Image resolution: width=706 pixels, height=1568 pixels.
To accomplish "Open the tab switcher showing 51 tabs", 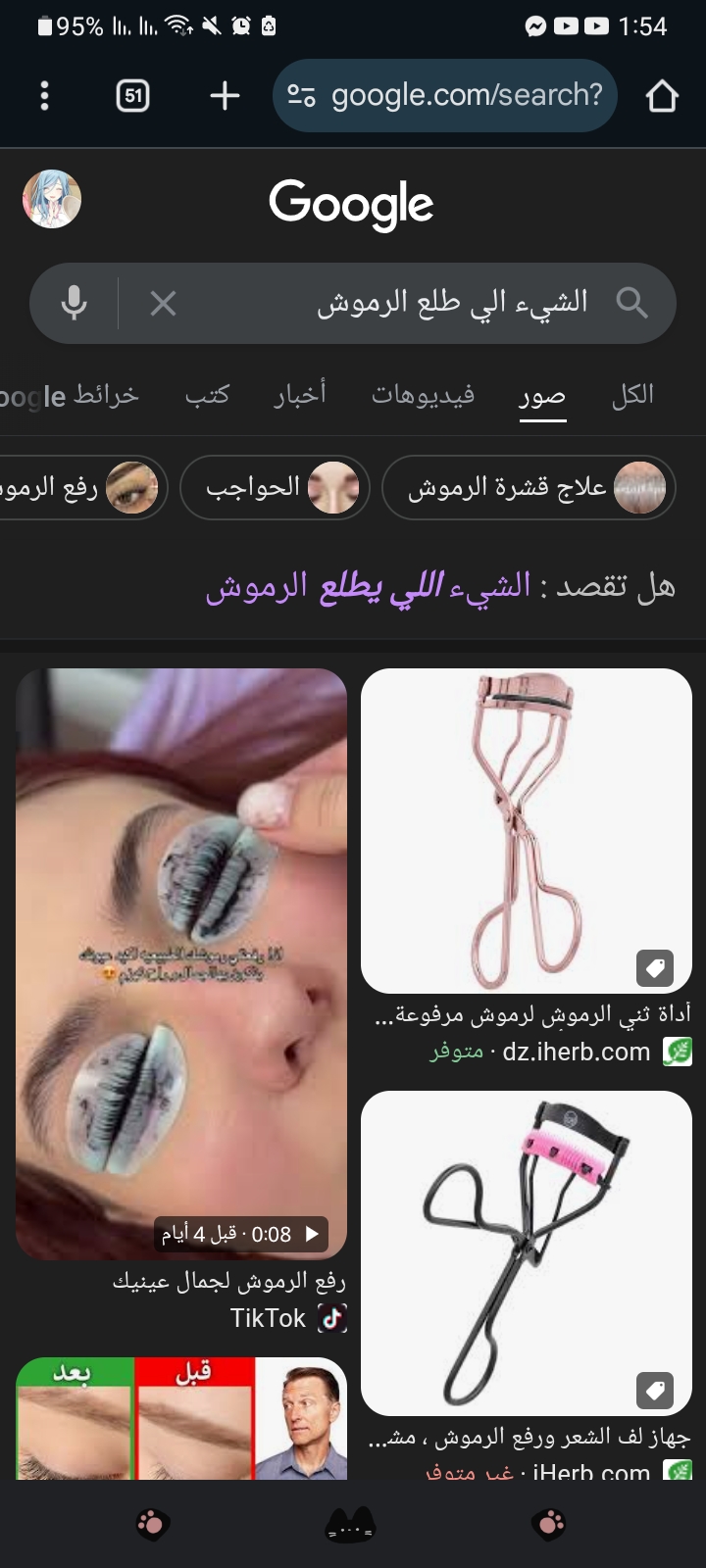I will click(132, 95).
